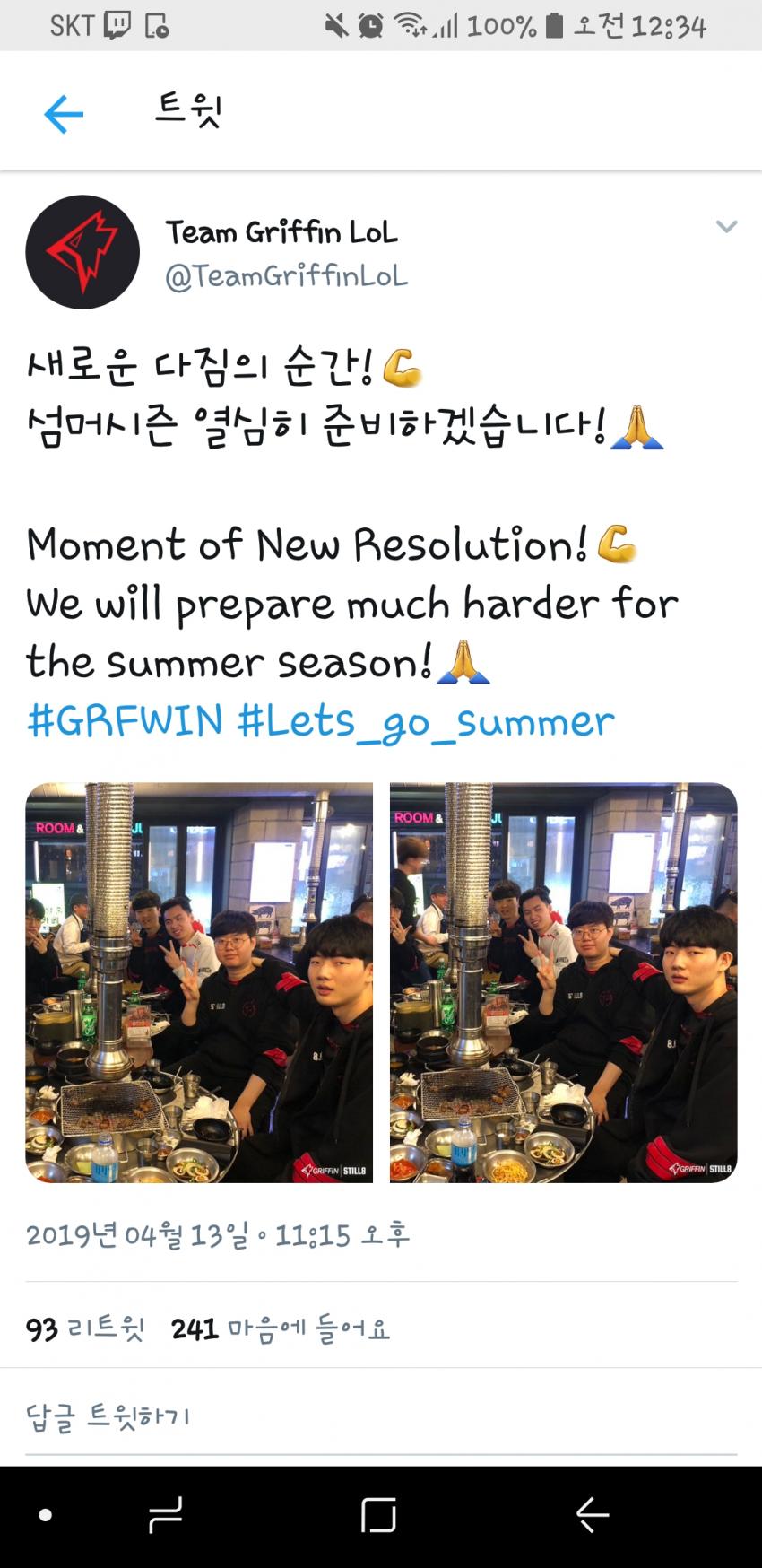This screenshot has height=1568, width=762.
Task: View the second attached photo
Action: (563, 982)
